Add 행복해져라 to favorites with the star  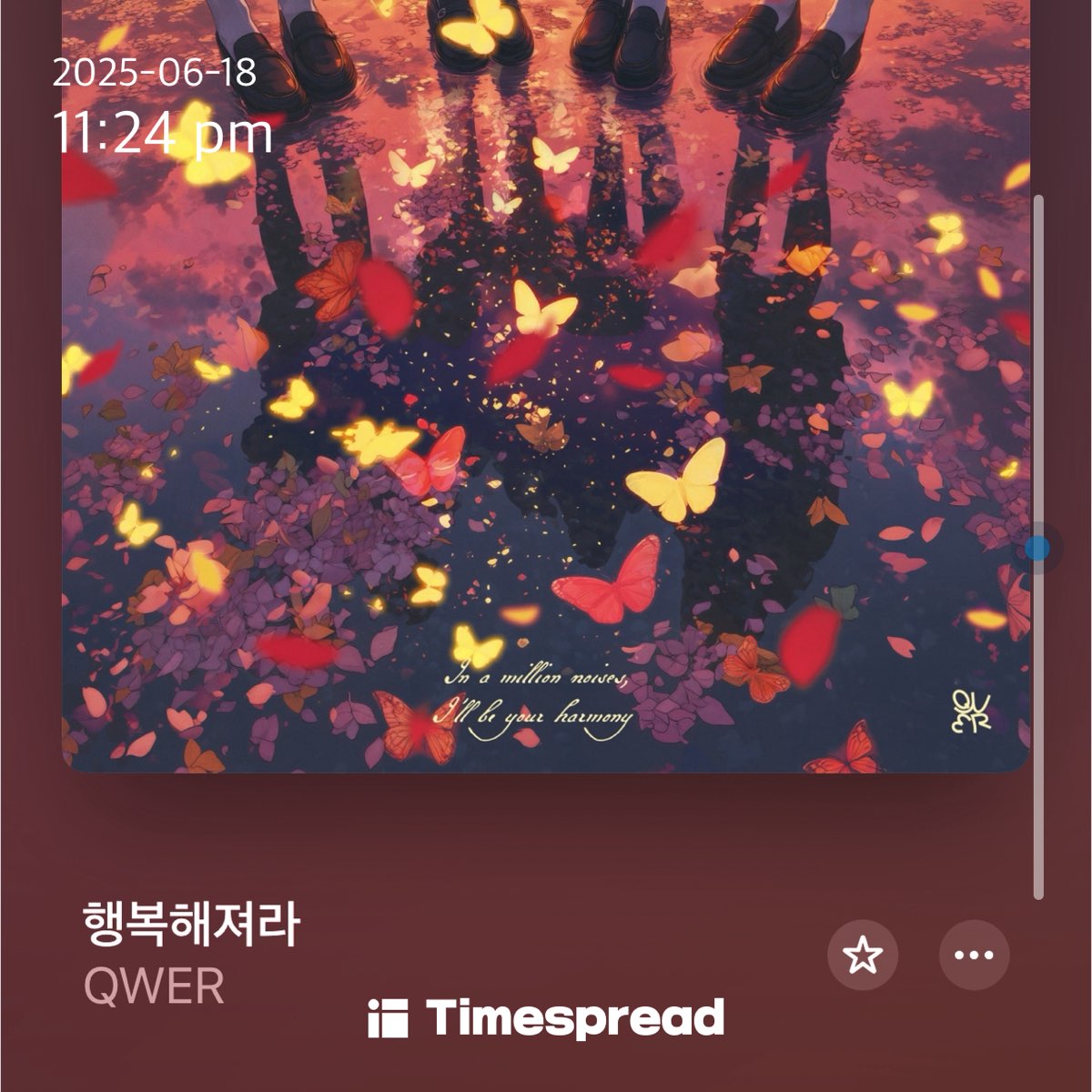863,955
